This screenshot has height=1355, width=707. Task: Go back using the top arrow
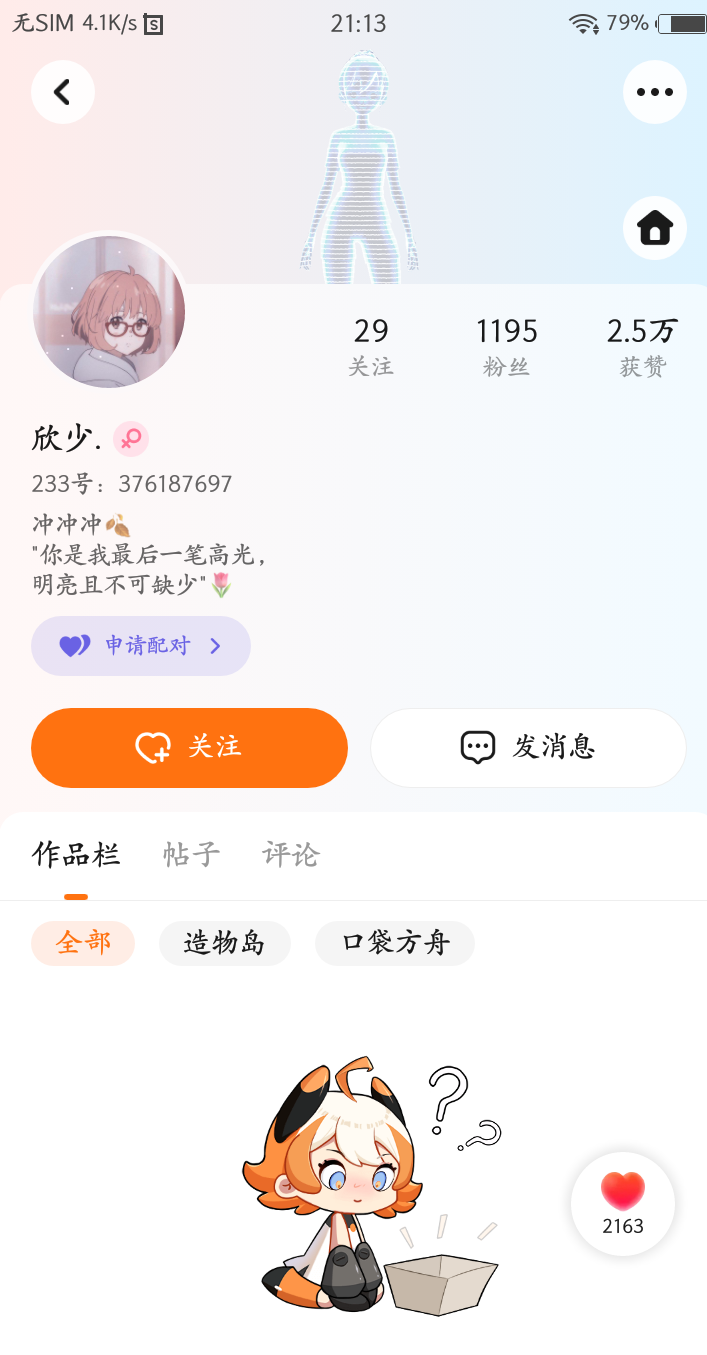pos(63,92)
